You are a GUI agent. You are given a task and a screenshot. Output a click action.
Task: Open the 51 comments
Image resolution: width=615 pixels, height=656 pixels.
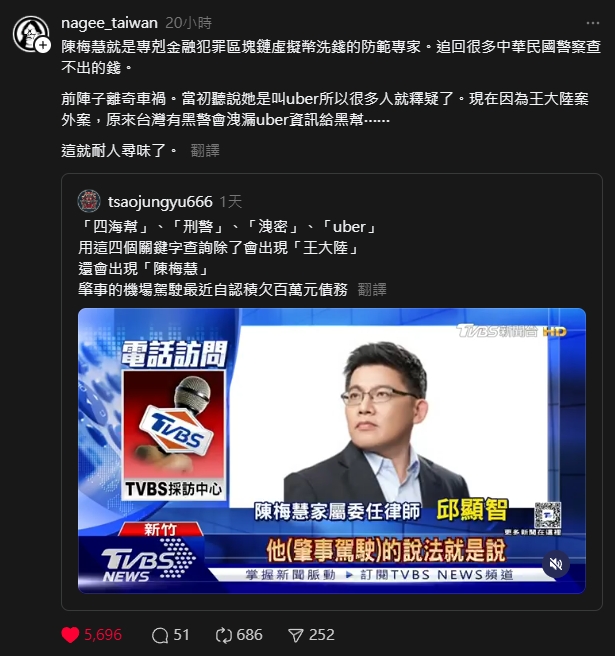(160, 635)
